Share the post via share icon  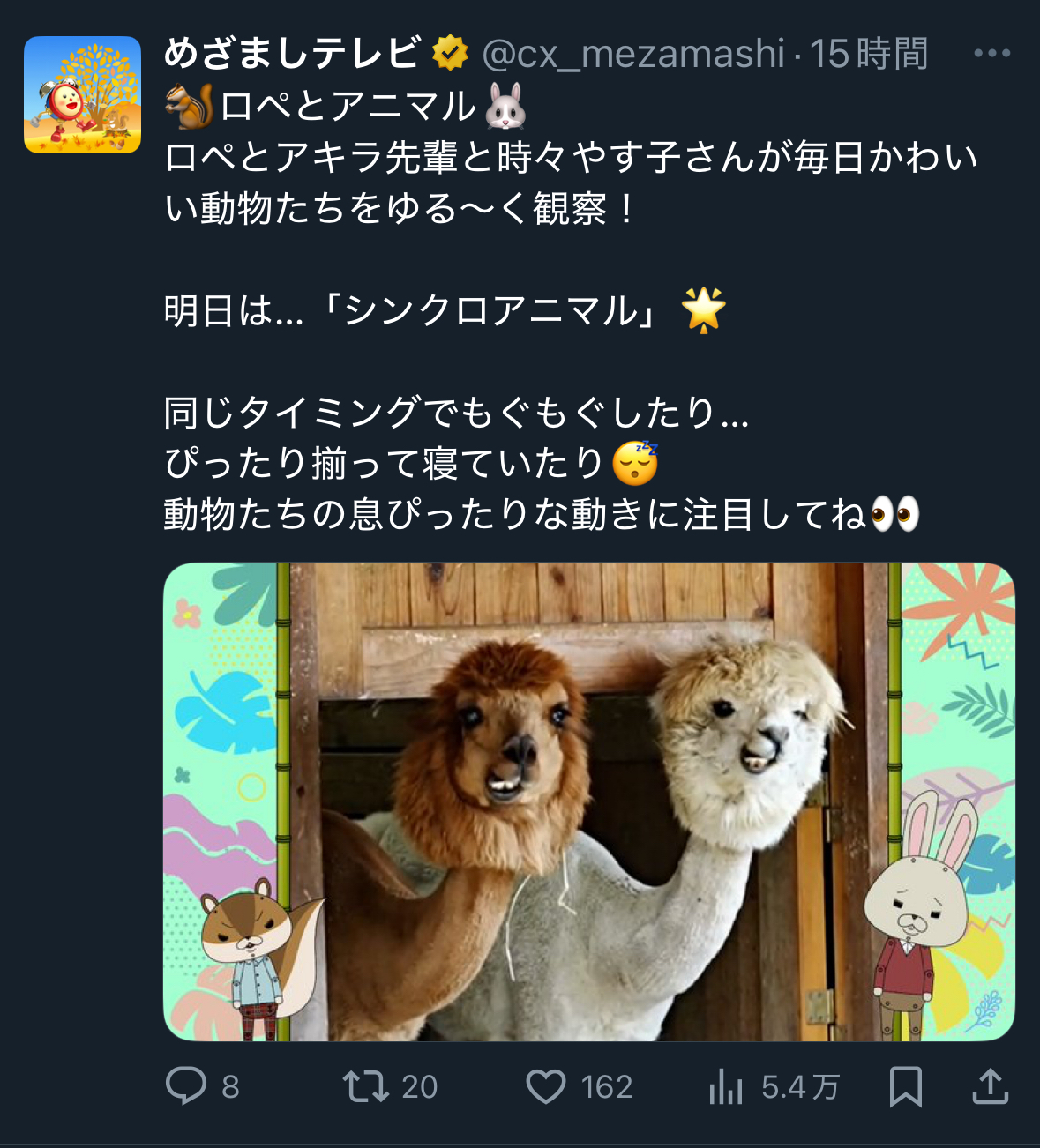990,1085
